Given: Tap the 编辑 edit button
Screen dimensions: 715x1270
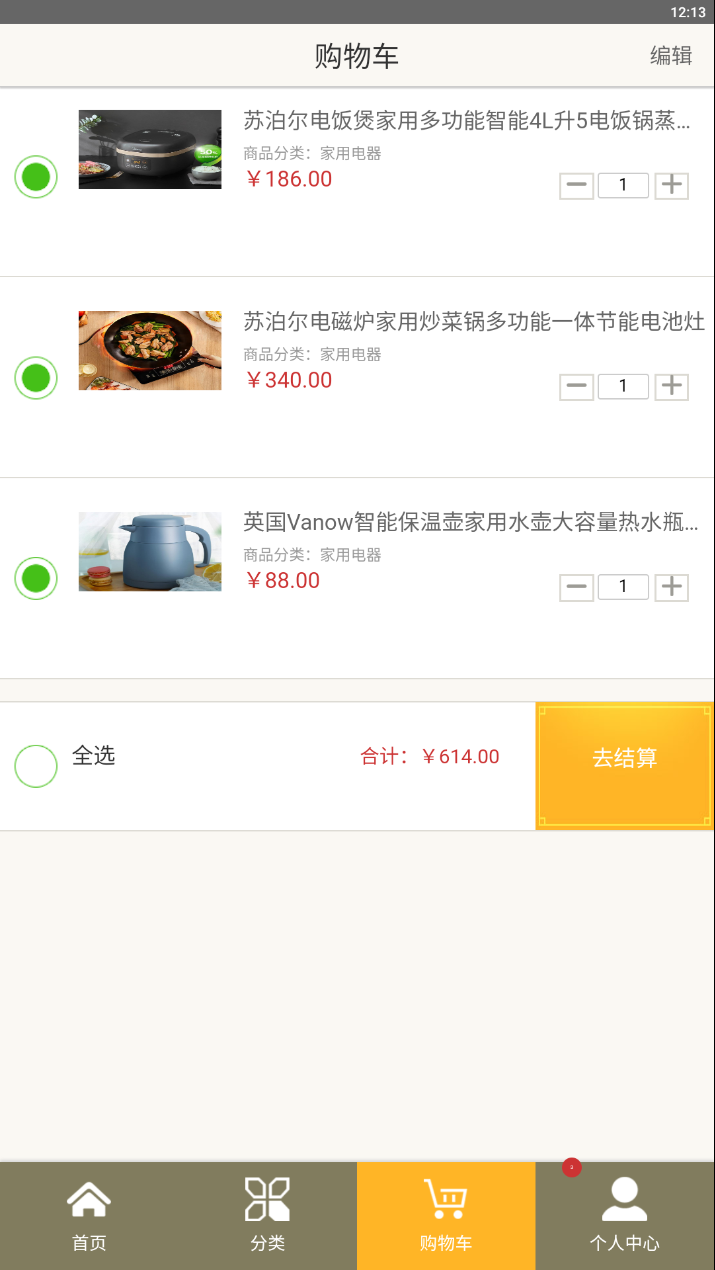Looking at the screenshot, I should tap(670, 56).
